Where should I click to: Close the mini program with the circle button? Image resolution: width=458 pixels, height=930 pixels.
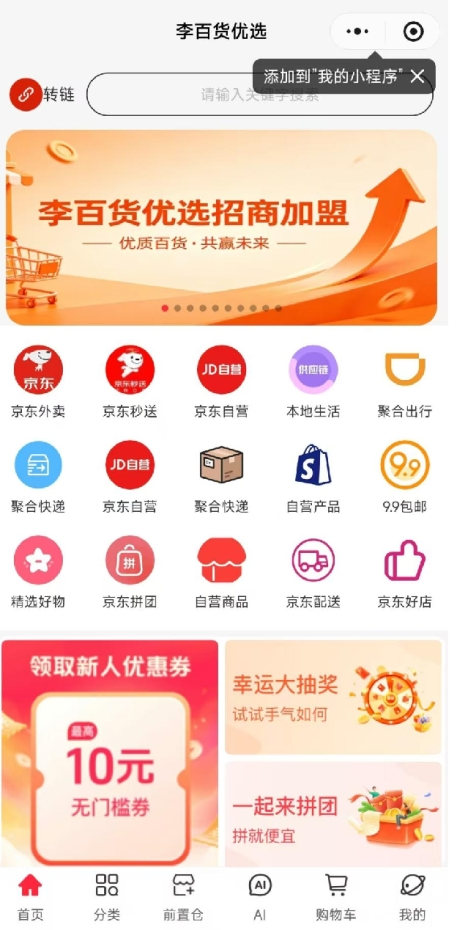tap(412, 31)
